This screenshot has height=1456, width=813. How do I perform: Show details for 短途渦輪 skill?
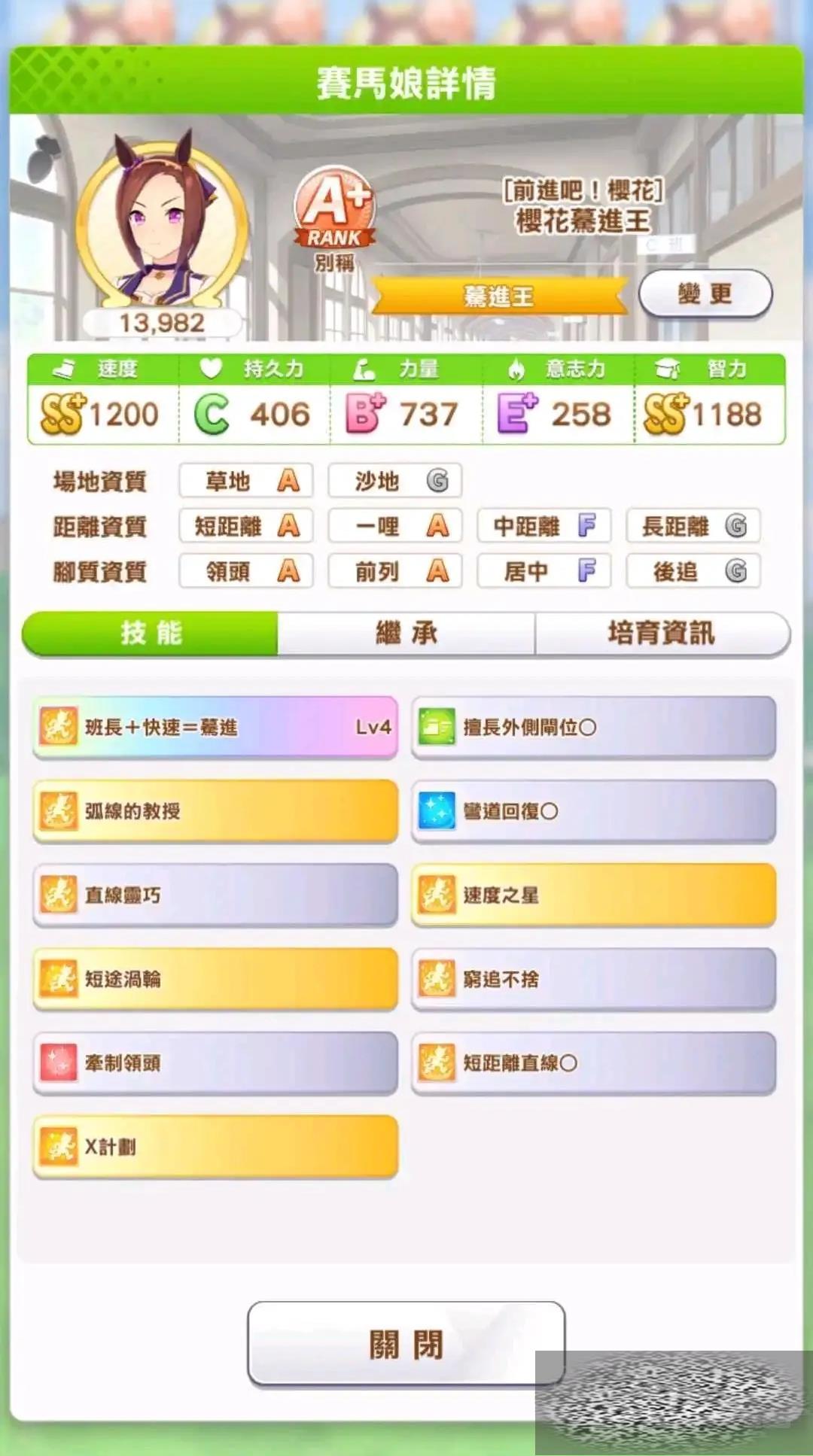(x=215, y=979)
